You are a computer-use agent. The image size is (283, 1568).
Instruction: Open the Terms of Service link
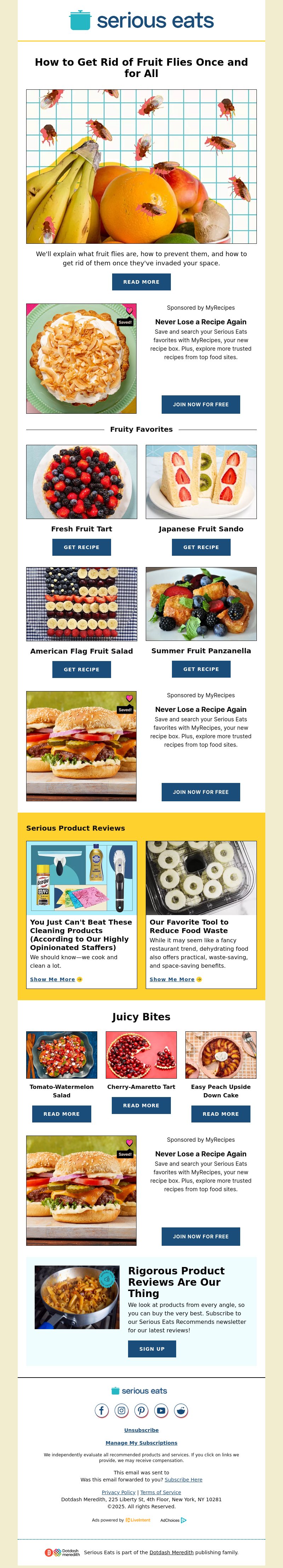pos(160,1492)
